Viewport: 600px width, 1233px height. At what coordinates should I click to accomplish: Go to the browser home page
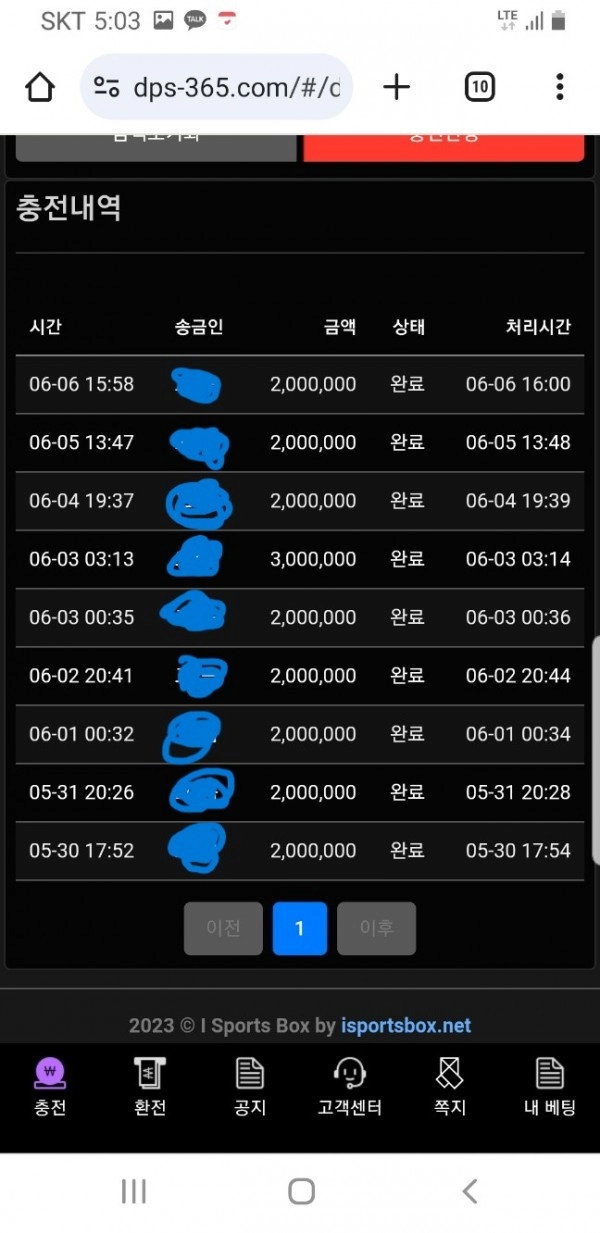click(x=40, y=88)
